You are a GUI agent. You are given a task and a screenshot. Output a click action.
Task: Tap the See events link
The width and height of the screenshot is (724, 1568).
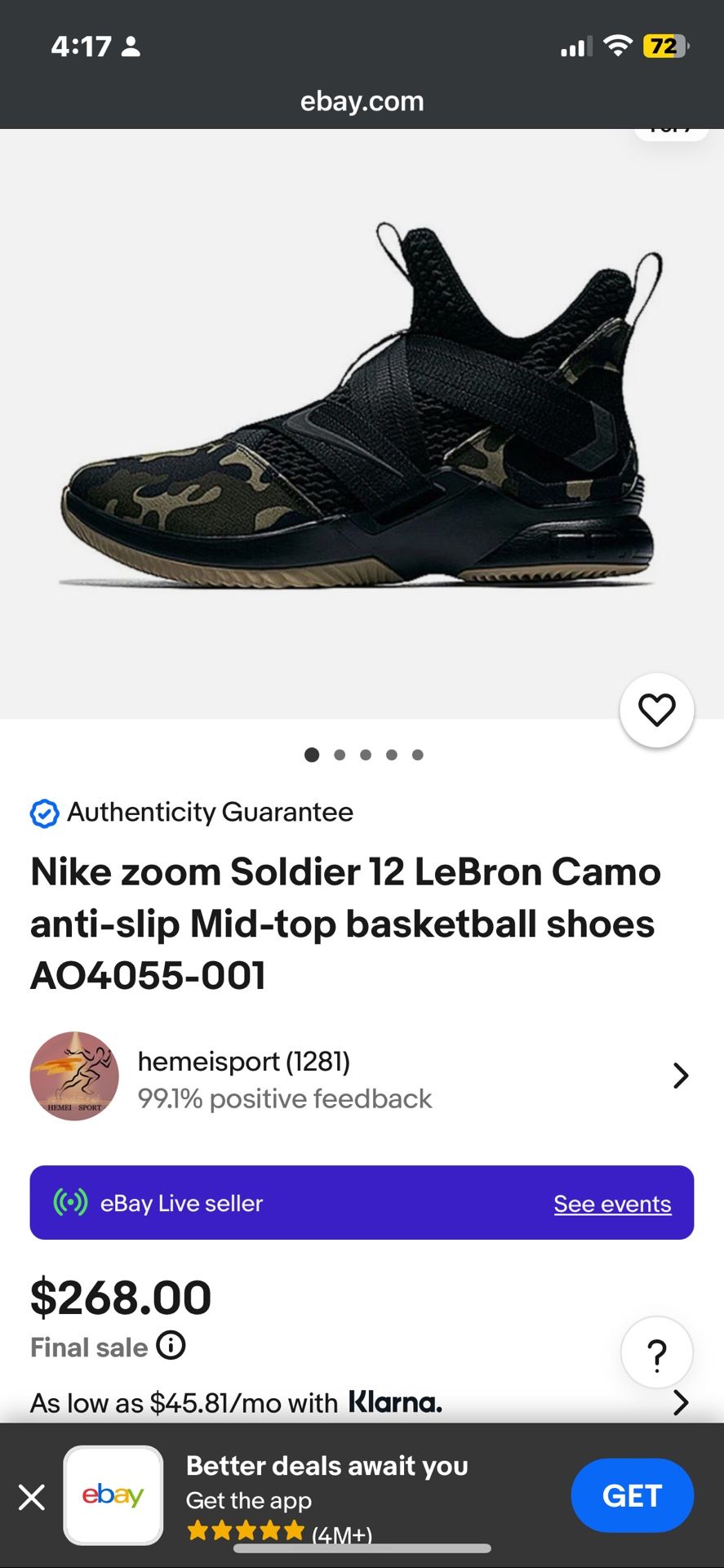pos(612,1204)
